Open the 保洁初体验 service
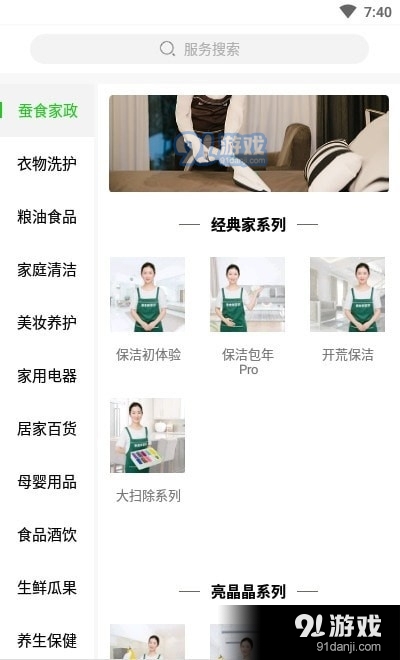 coord(148,310)
